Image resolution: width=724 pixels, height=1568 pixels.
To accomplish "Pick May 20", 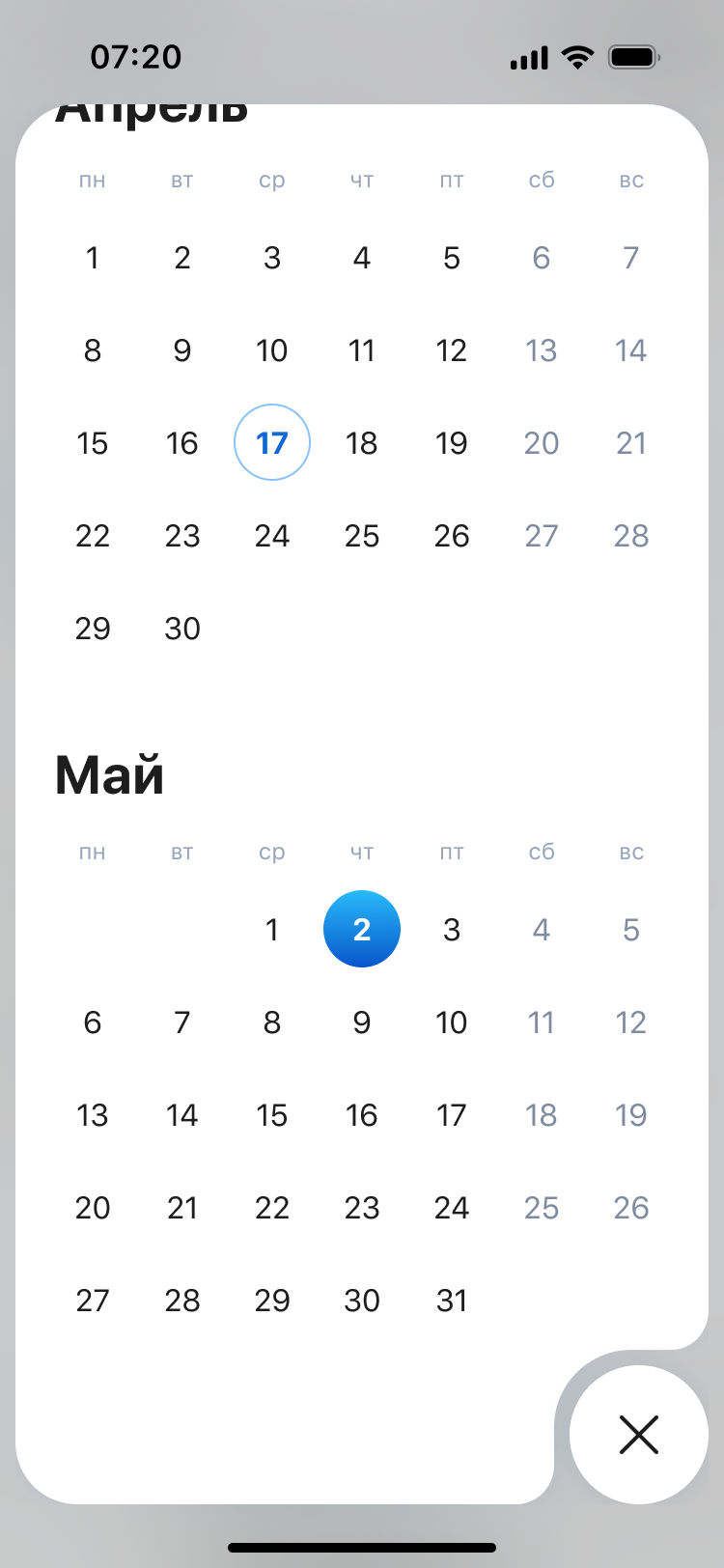I will tap(93, 1208).
